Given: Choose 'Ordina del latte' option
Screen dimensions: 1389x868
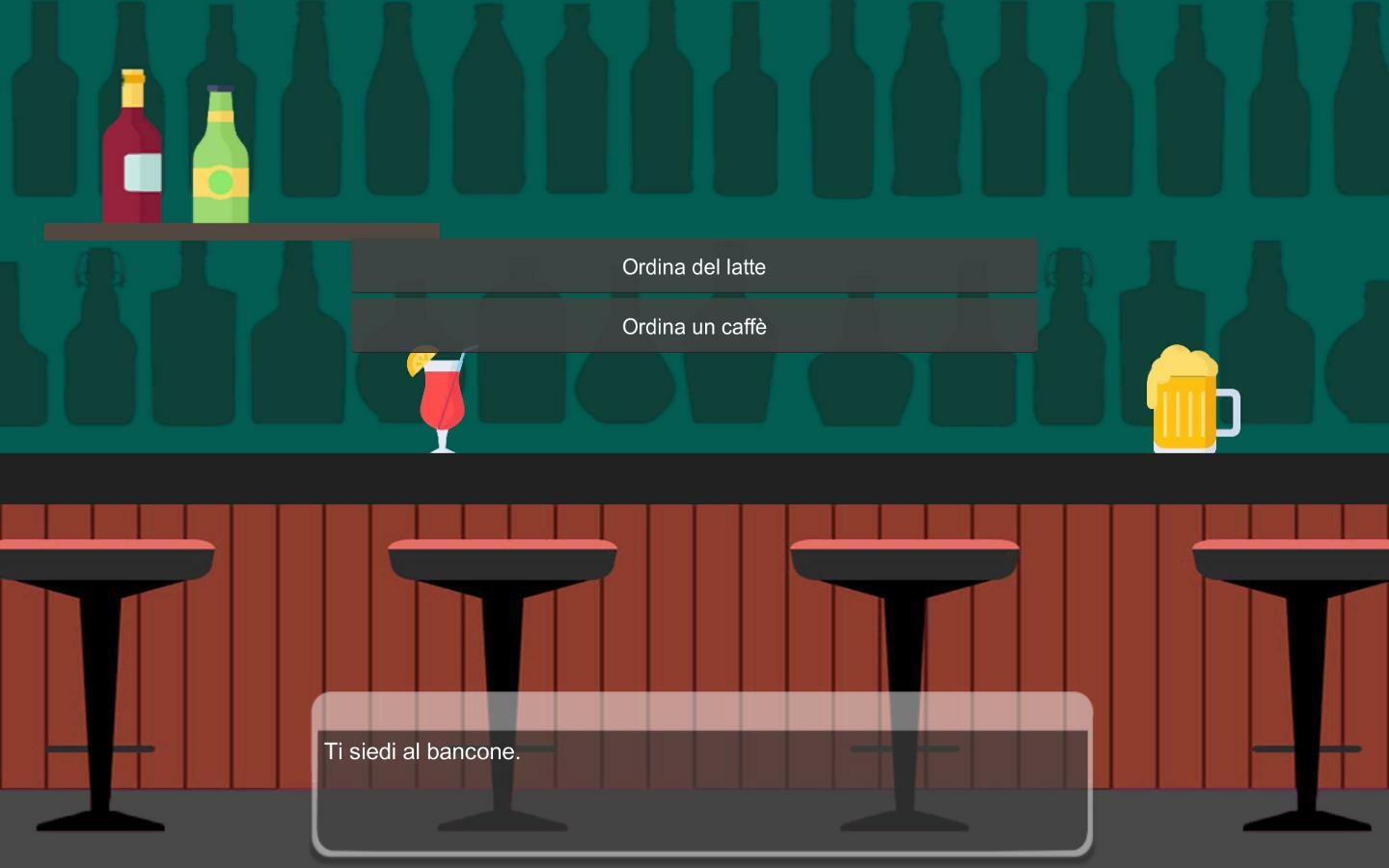Looking at the screenshot, I should click(694, 266).
